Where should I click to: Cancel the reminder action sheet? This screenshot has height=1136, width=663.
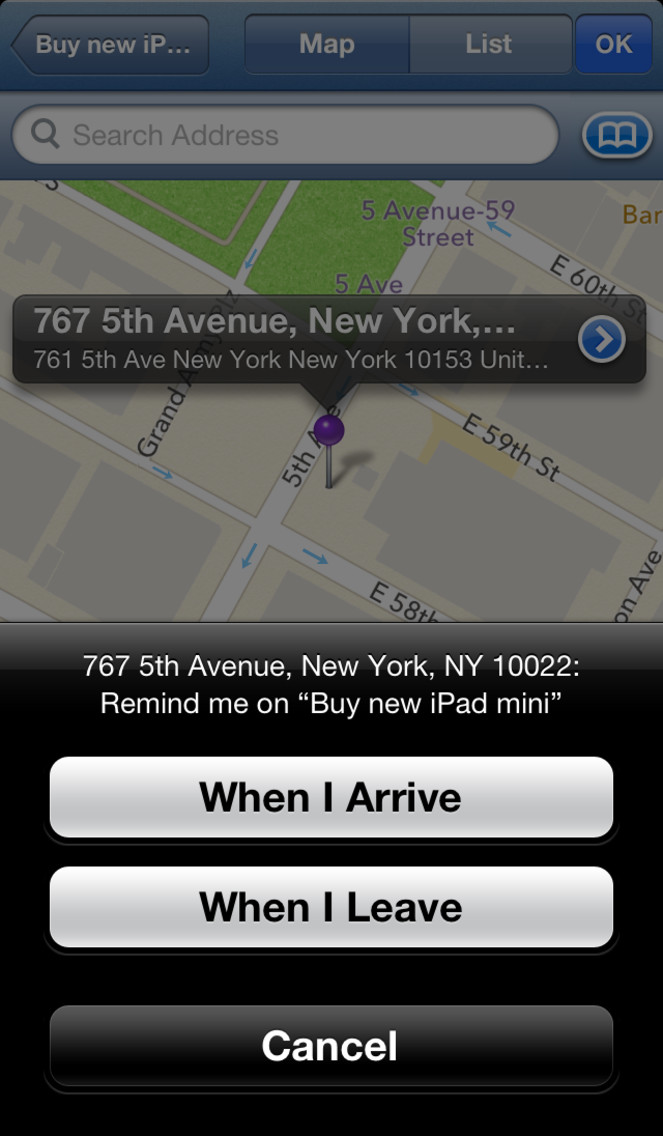(331, 1045)
